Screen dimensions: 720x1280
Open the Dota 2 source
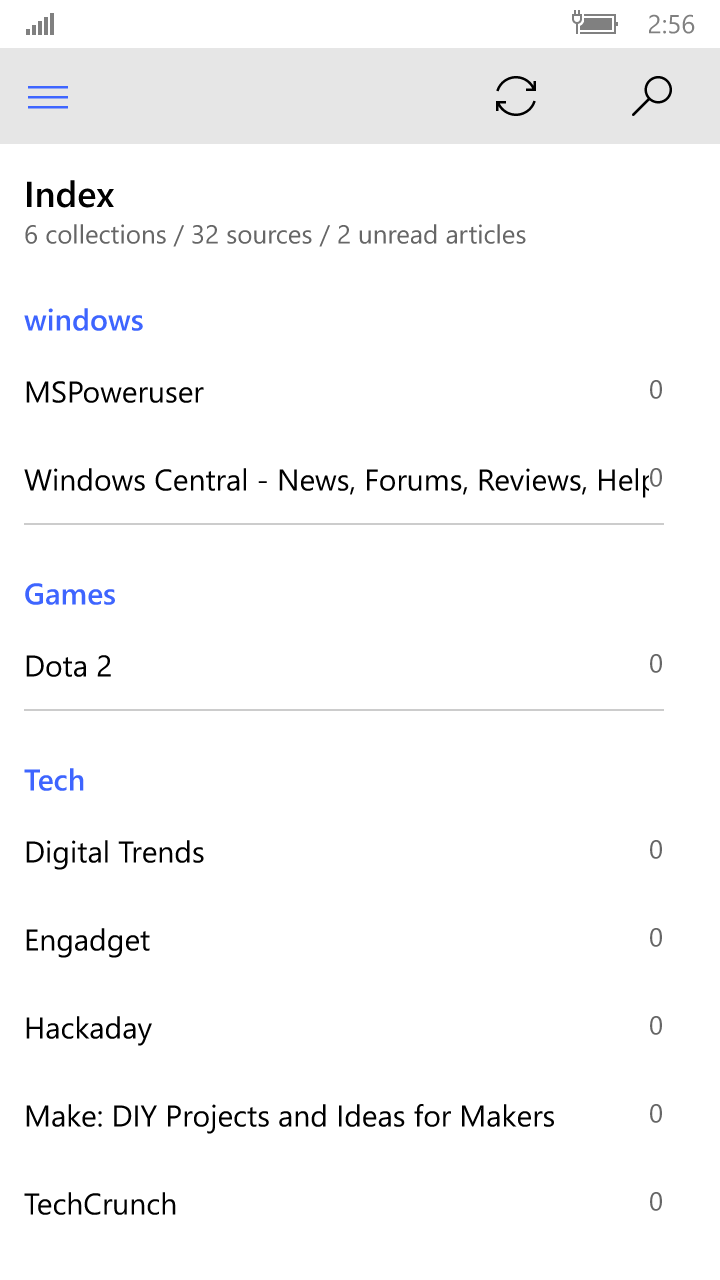(68, 667)
